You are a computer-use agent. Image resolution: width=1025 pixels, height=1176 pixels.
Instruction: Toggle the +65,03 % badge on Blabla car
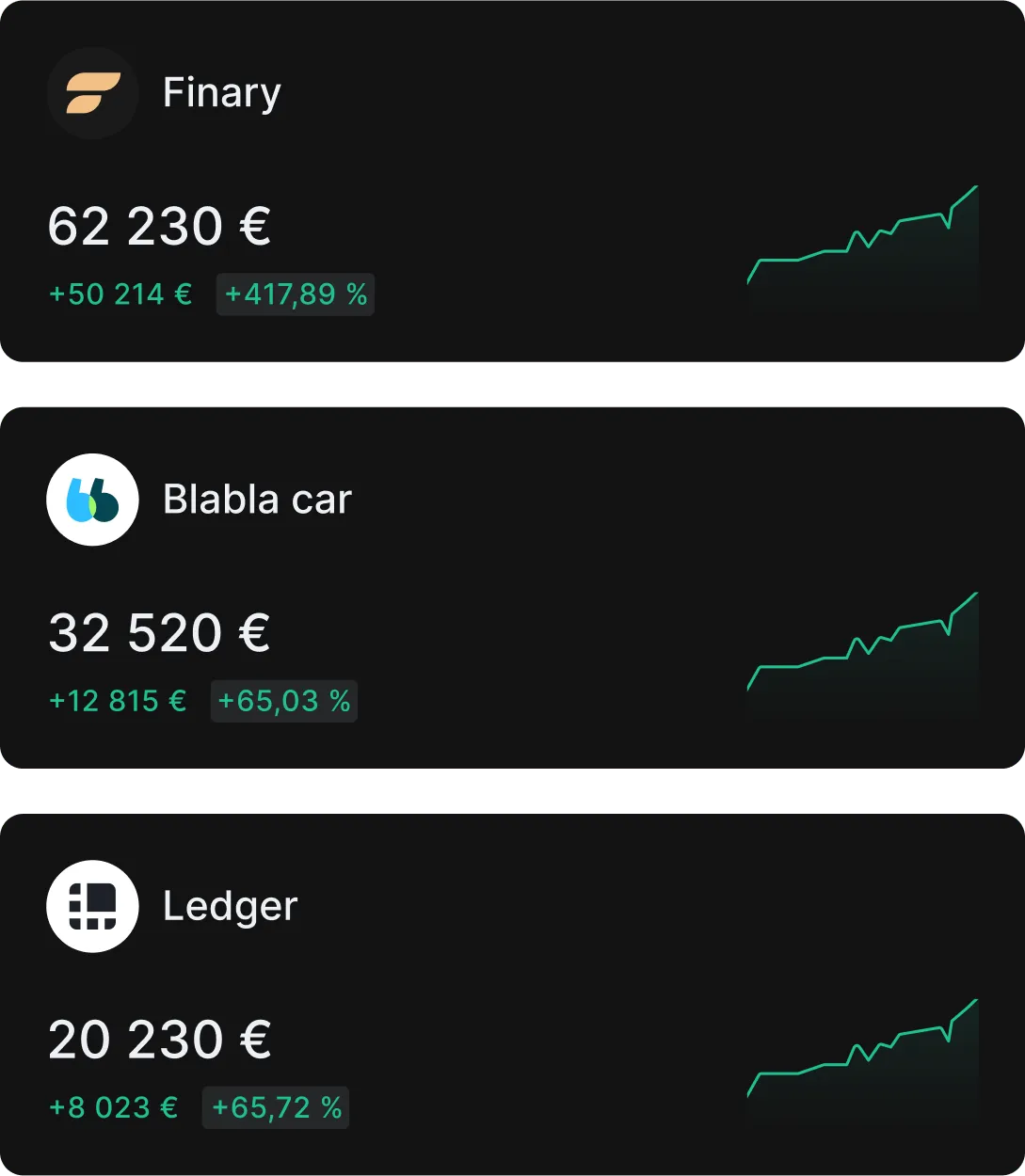click(x=283, y=700)
